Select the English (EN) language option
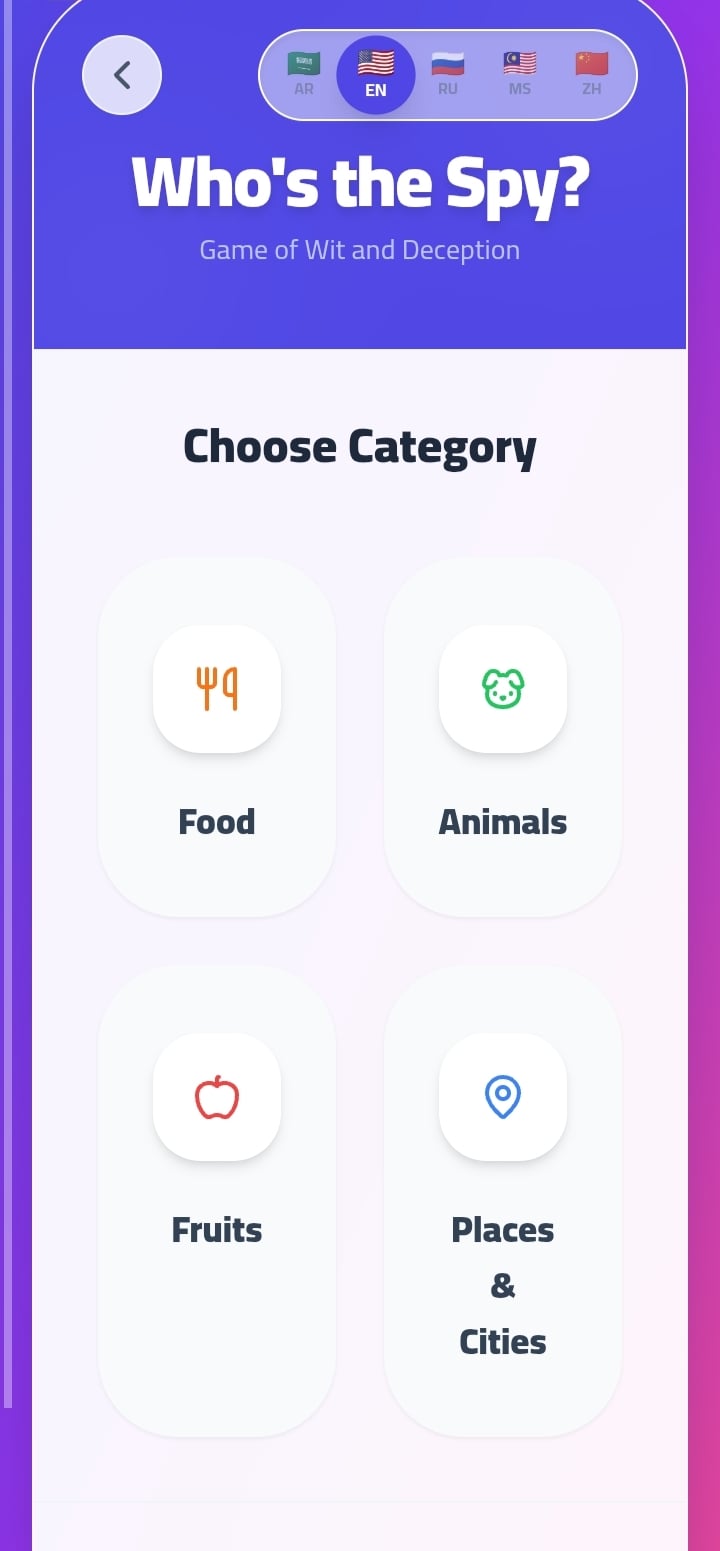This screenshot has height=1551, width=720. (x=376, y=75)
